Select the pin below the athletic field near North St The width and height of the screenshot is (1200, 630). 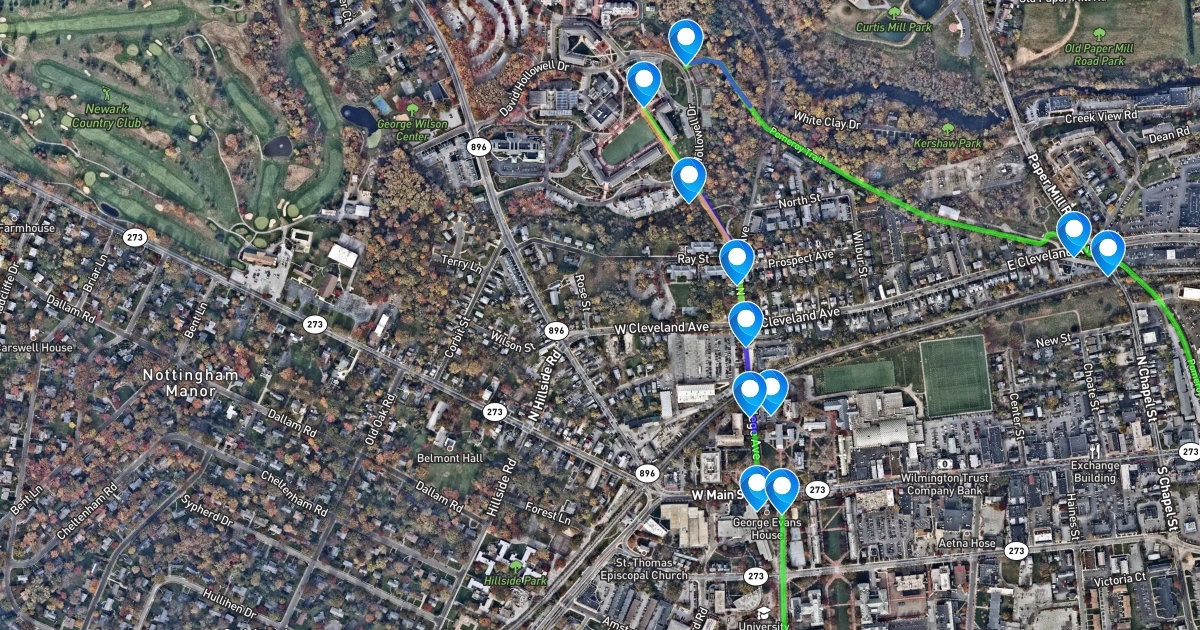pos(689,178)
